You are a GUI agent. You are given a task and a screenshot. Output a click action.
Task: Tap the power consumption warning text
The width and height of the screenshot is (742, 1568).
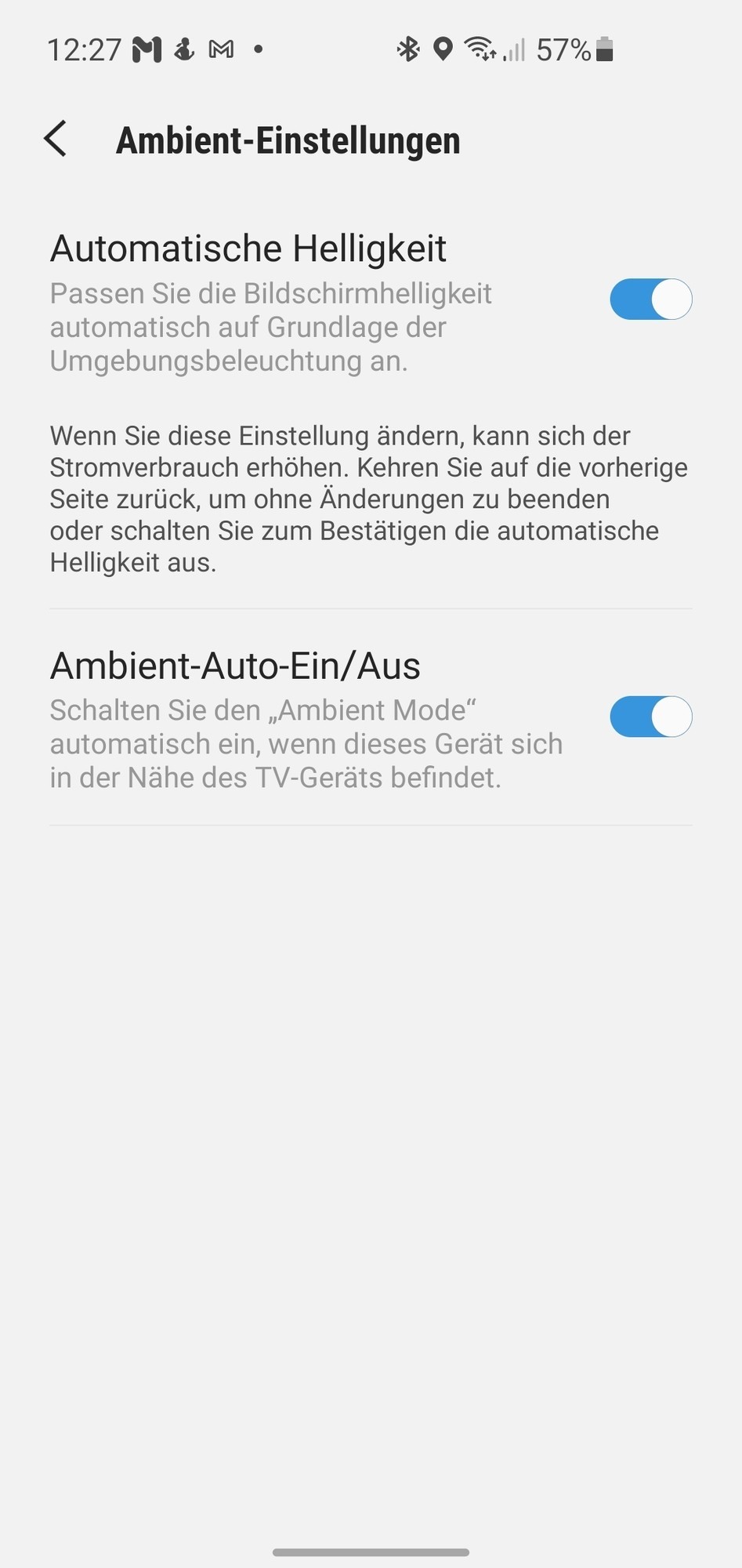pos(368,498)
